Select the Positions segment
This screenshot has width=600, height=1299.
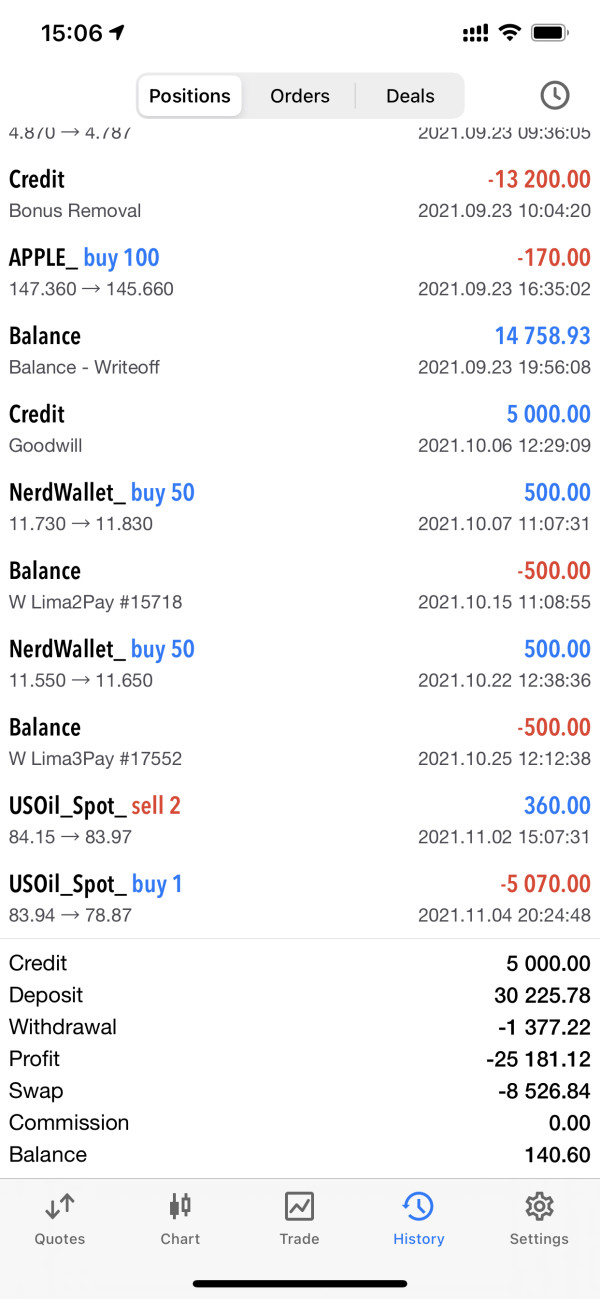coord(190,96)
